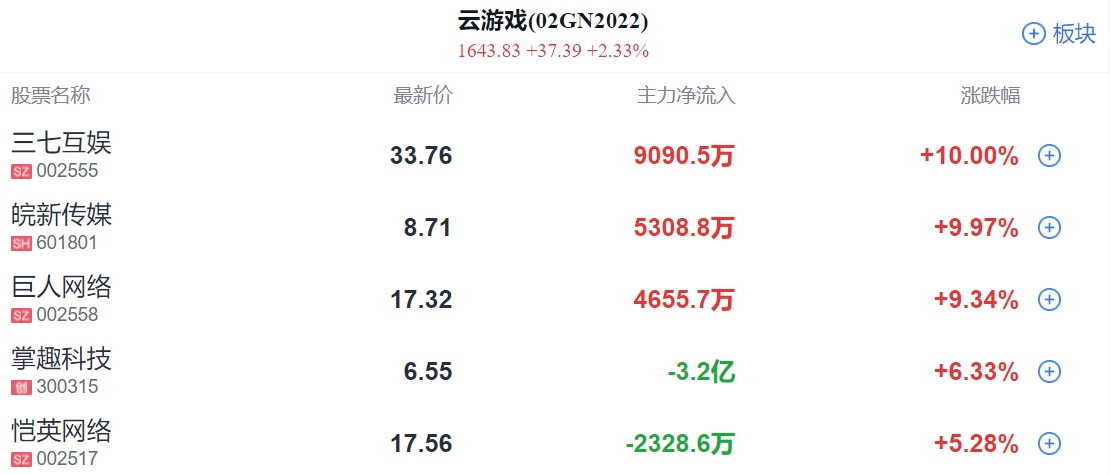Open 掌趣科技 stock details
This screenshot has height=475, width=1110.
62,359
